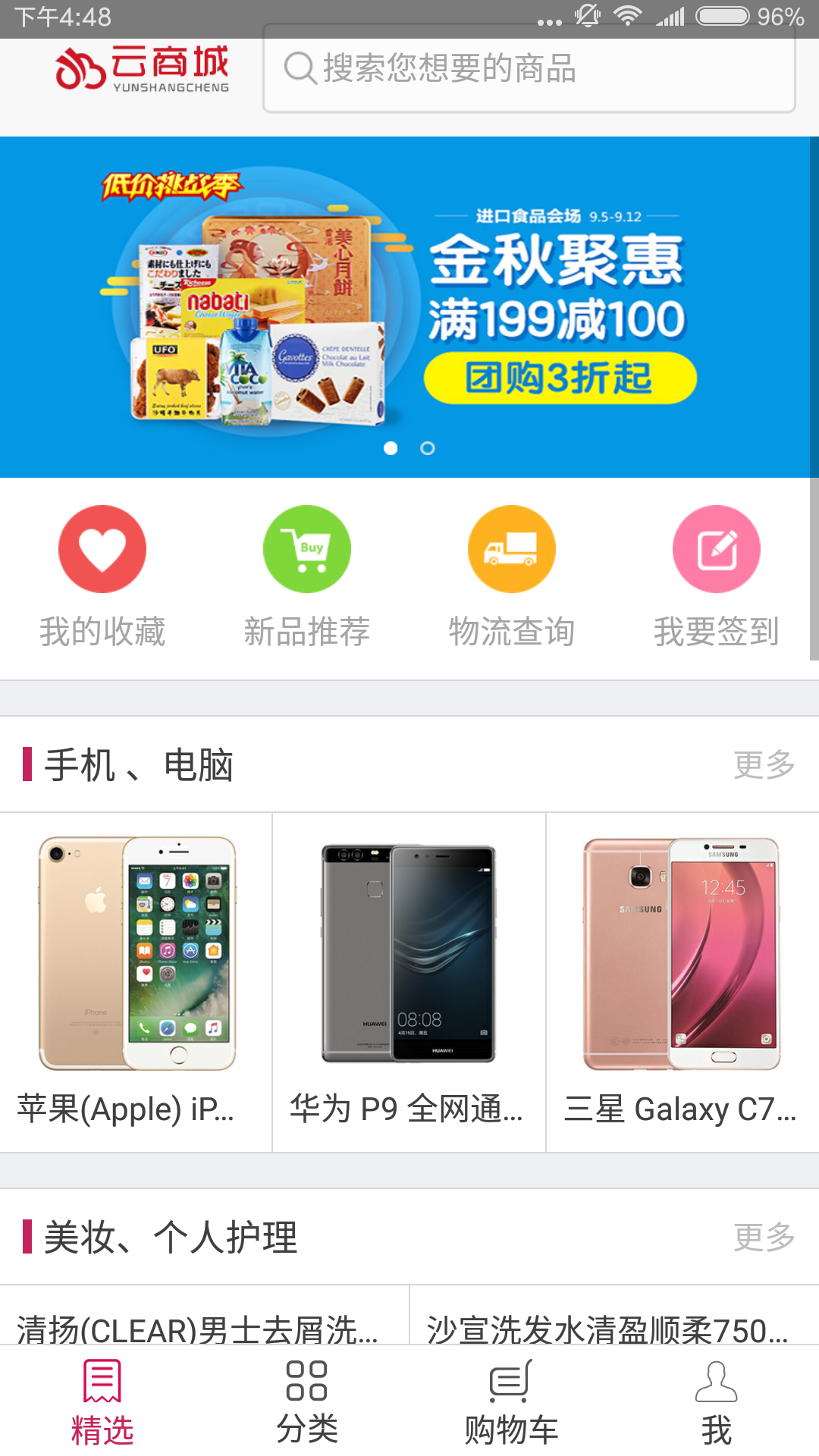The width and height of the screenshot is (819, 1456).
Task: Switch to the 分类 tab
Action: [307, 1401]
